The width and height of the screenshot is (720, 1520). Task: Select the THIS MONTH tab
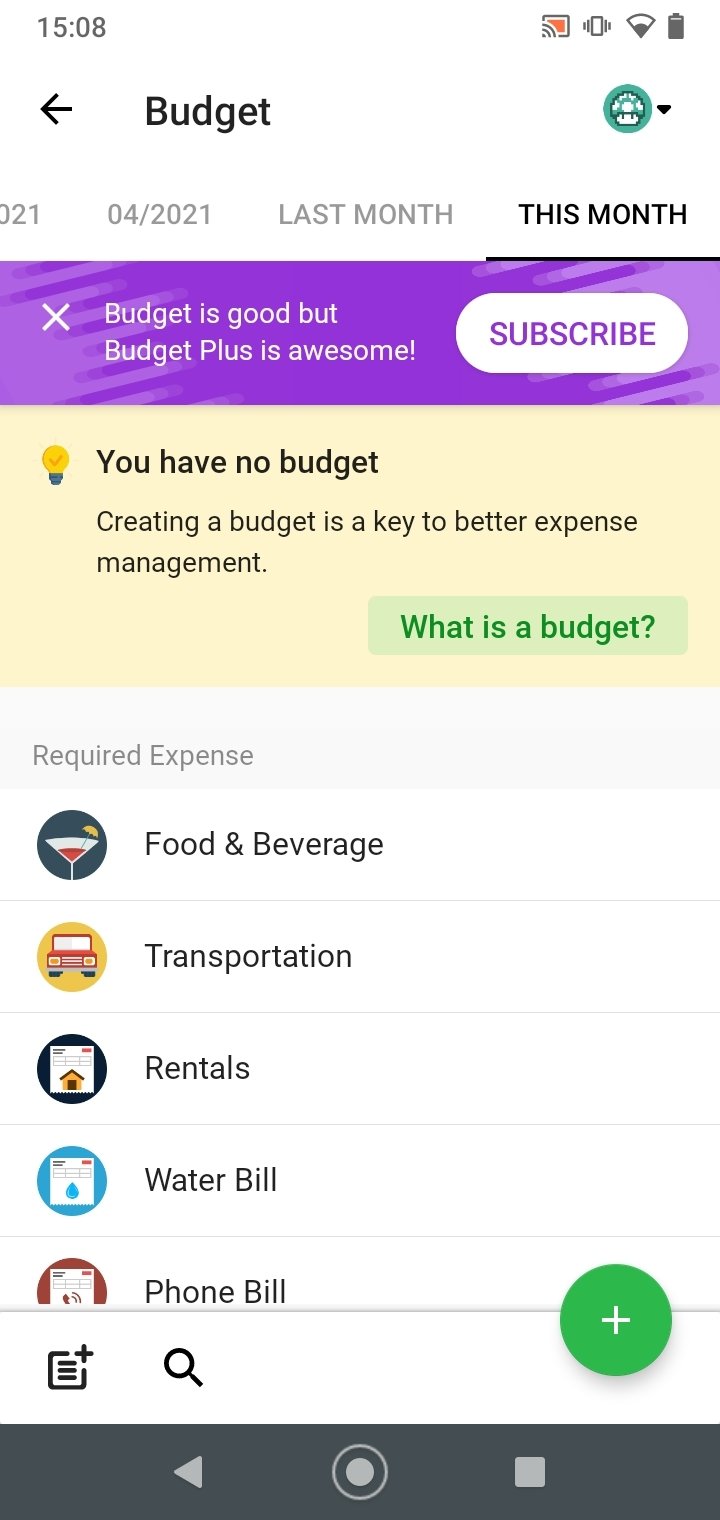pos(602,214)
